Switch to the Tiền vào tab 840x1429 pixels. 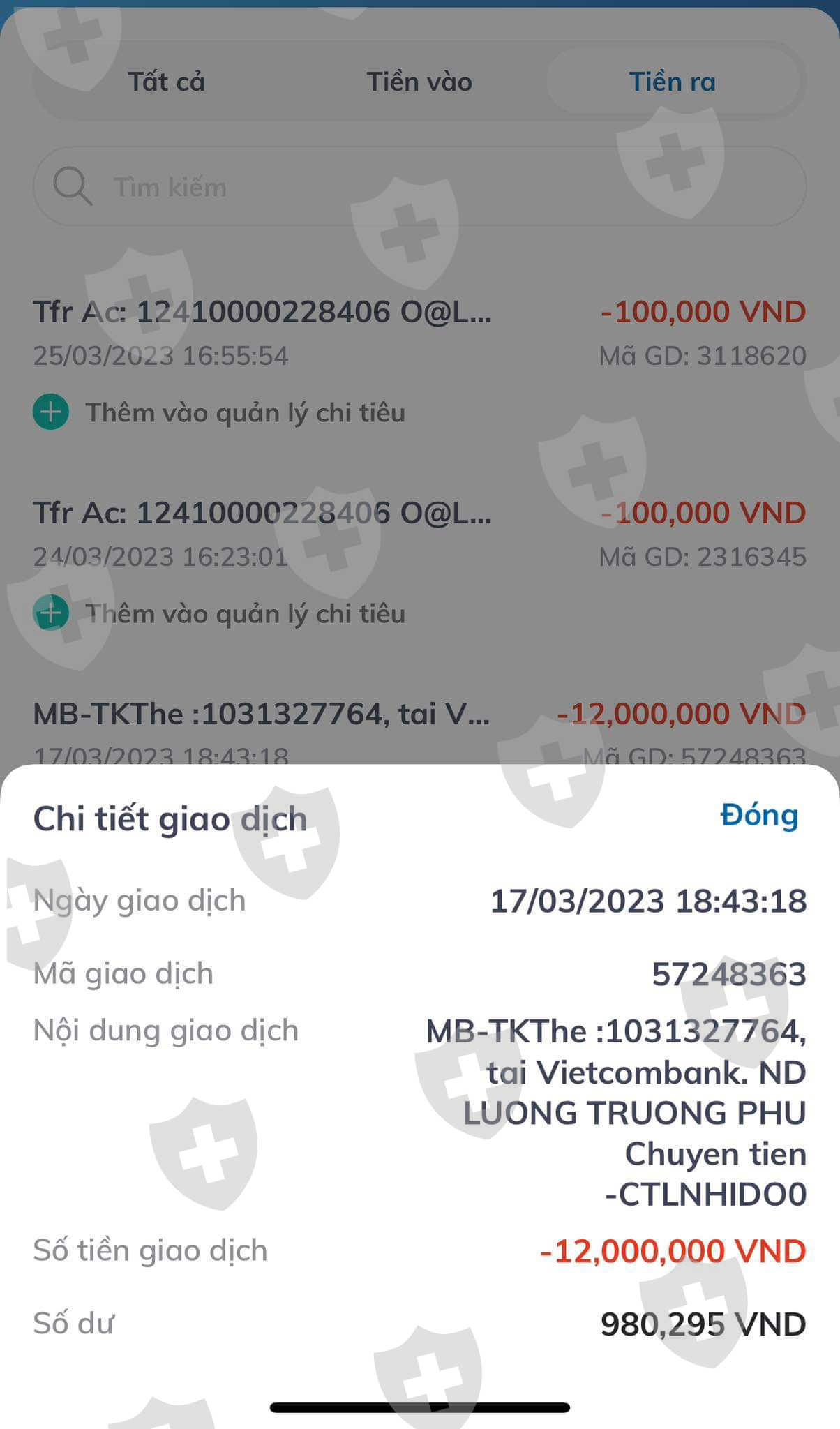419,82
